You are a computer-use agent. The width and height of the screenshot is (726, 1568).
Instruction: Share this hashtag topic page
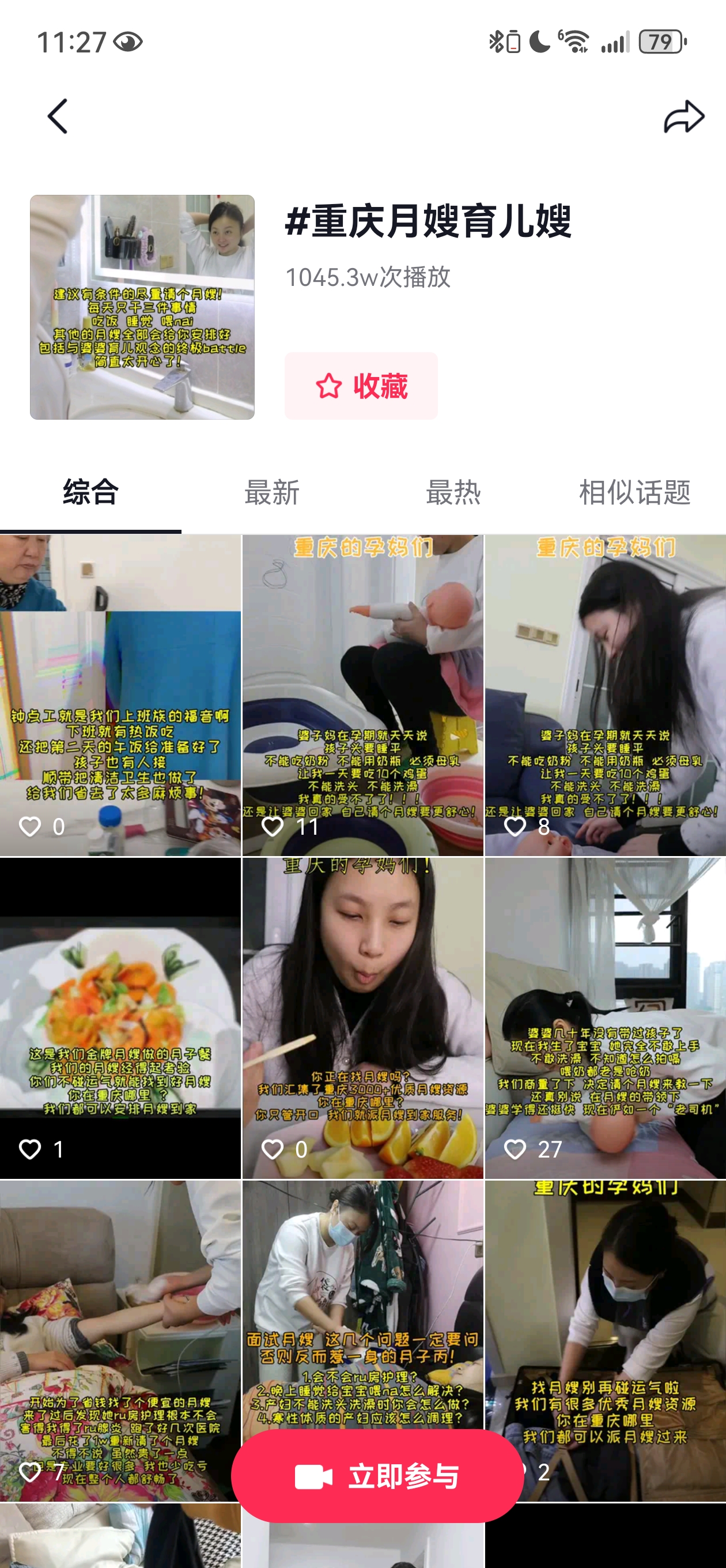click(x=683, y=116)
